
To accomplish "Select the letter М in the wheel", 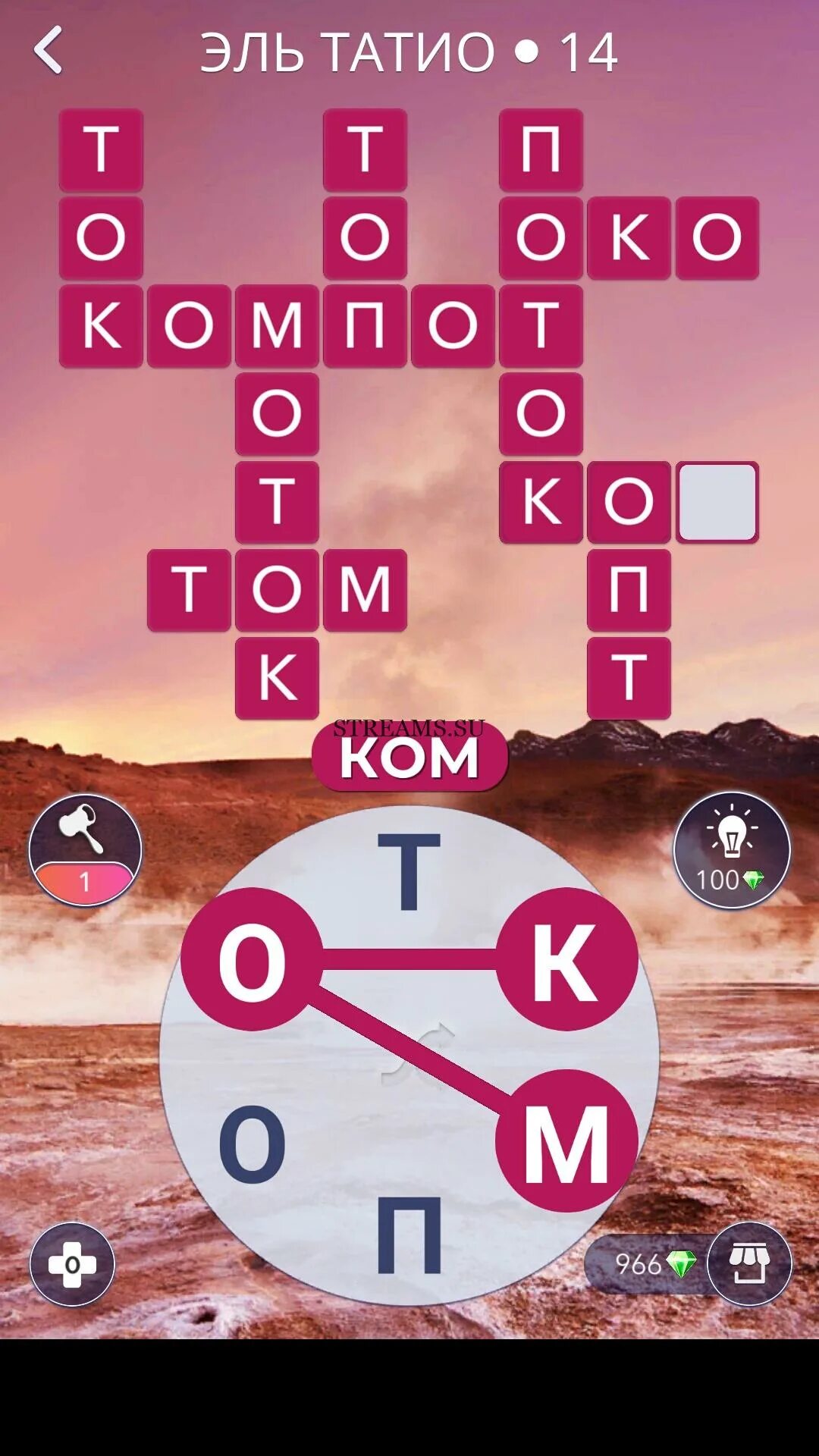I will coord(566,1141).
